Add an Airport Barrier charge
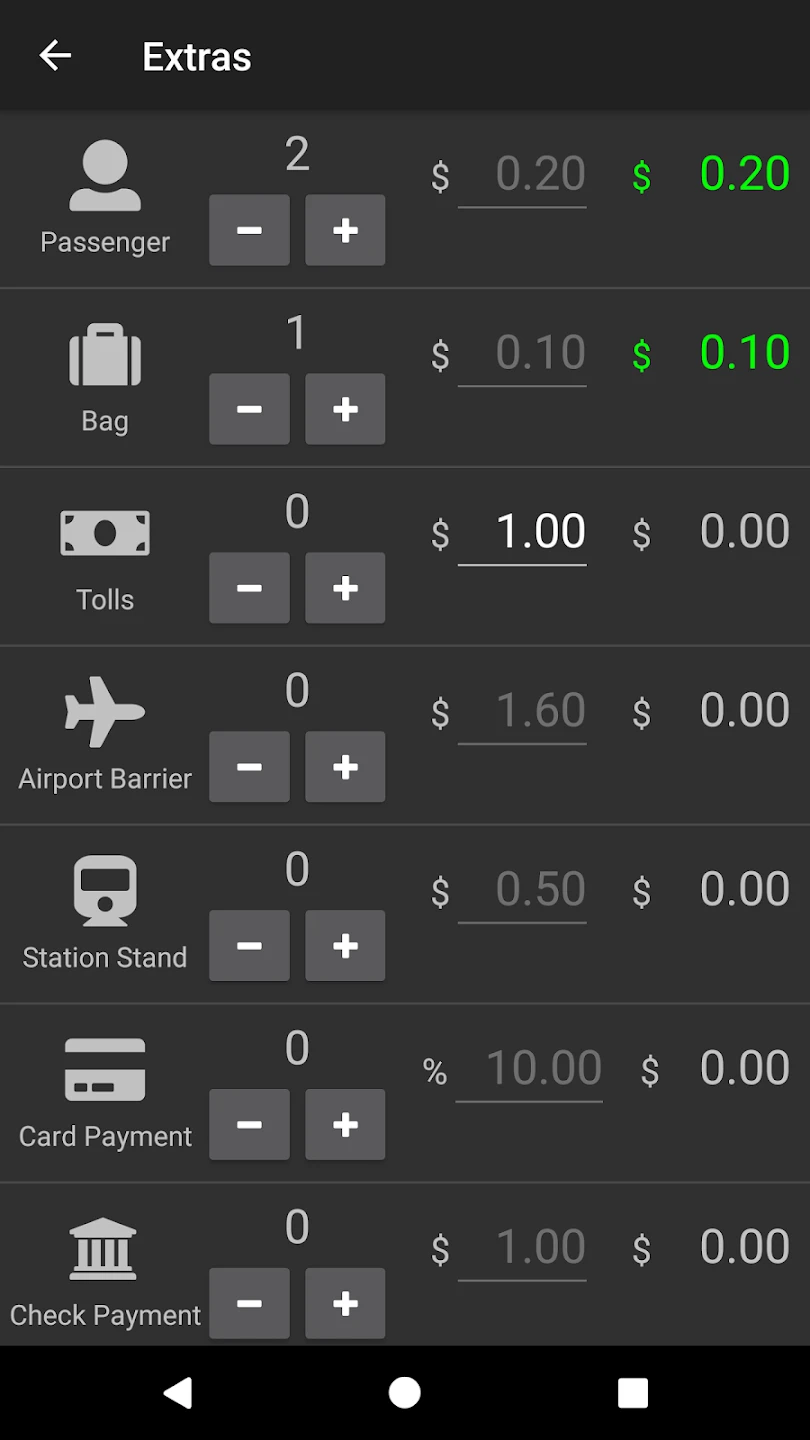The image size is (810, 1440). click(345, 767)
